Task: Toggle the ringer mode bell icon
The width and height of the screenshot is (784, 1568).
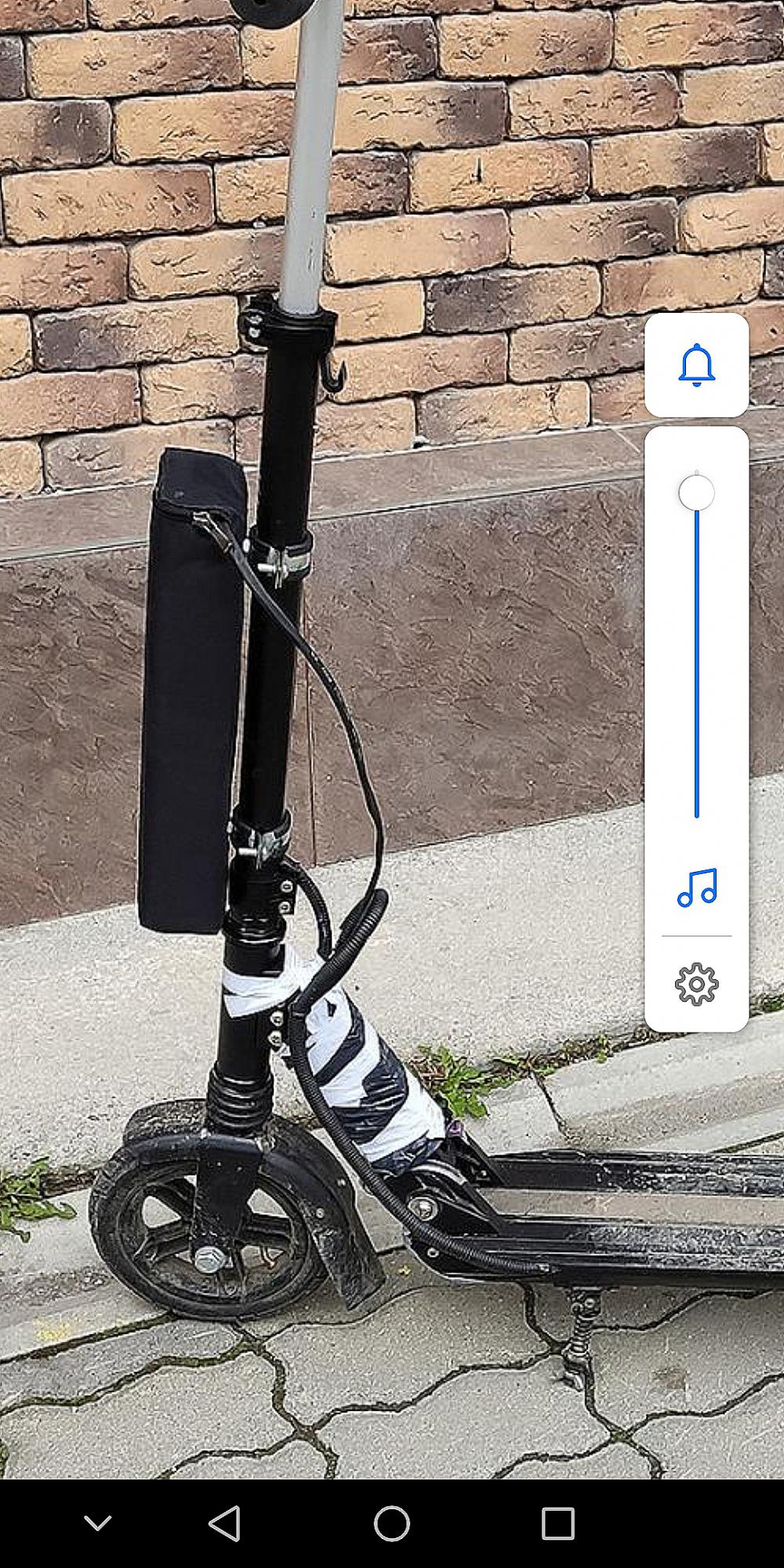Action: [696, 365]
